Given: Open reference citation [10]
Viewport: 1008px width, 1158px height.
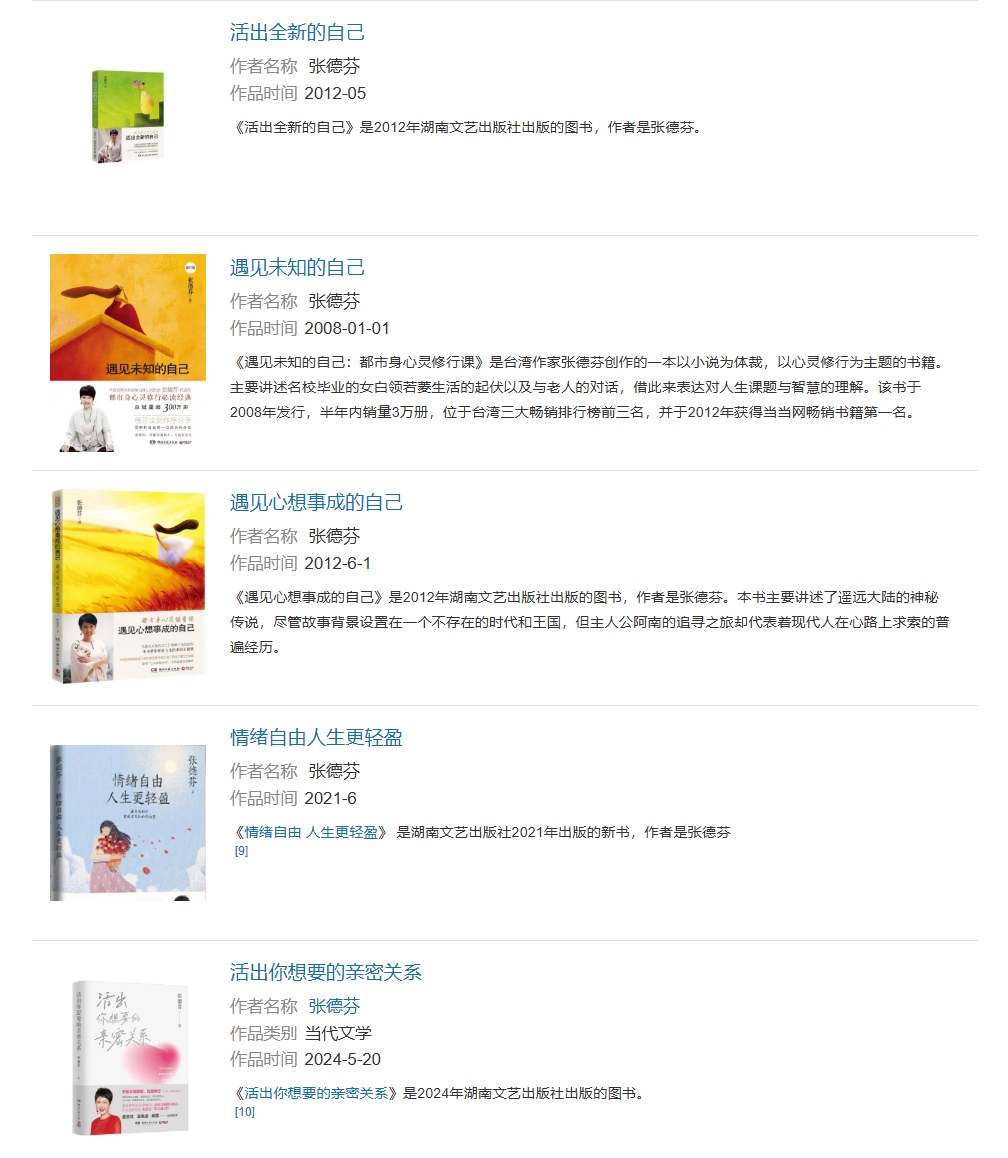Looking at the screenshot, I should point(244,1111).
